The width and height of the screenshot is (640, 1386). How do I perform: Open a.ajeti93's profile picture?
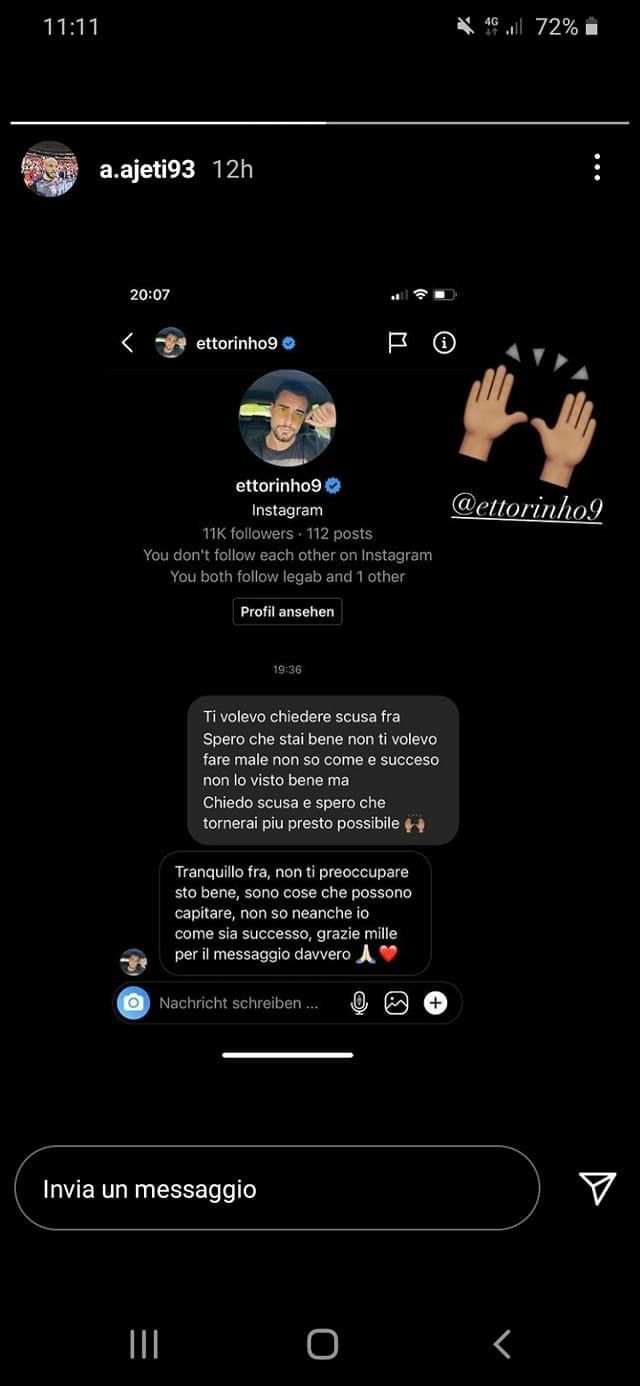(50, 169)
